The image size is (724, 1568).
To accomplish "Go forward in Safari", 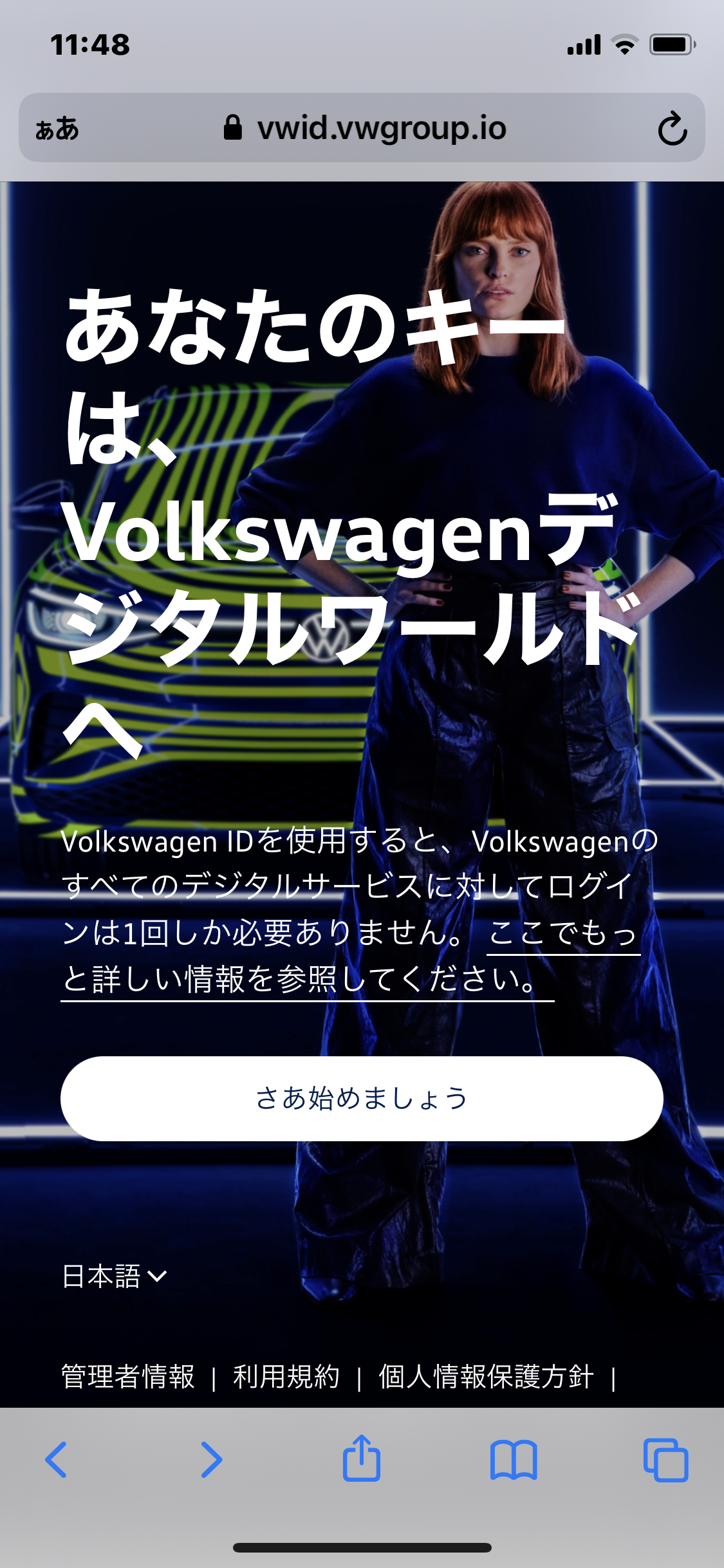I will [x=210, y=1459].
